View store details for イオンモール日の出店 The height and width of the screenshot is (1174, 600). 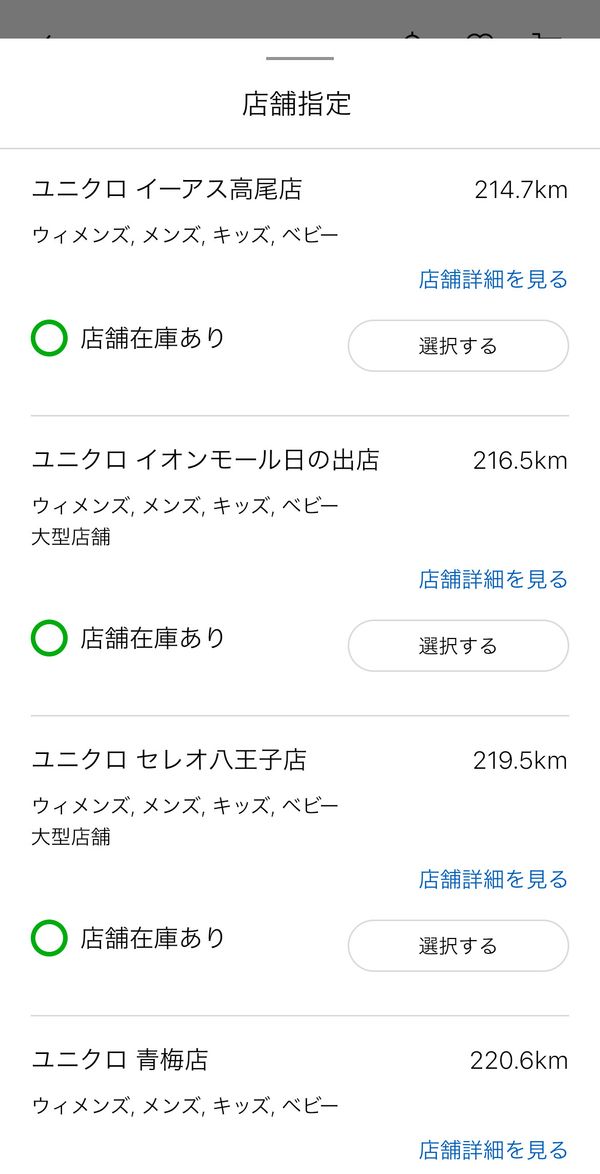click(493, 579)
